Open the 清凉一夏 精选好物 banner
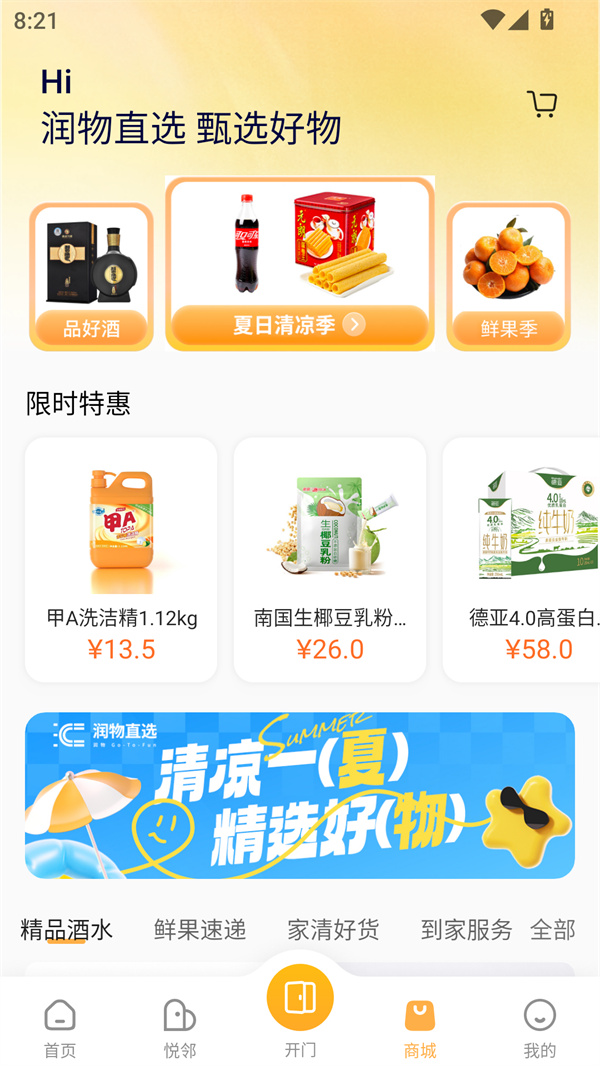Viewport: 600px width, 1066px height. coord(300,795)
